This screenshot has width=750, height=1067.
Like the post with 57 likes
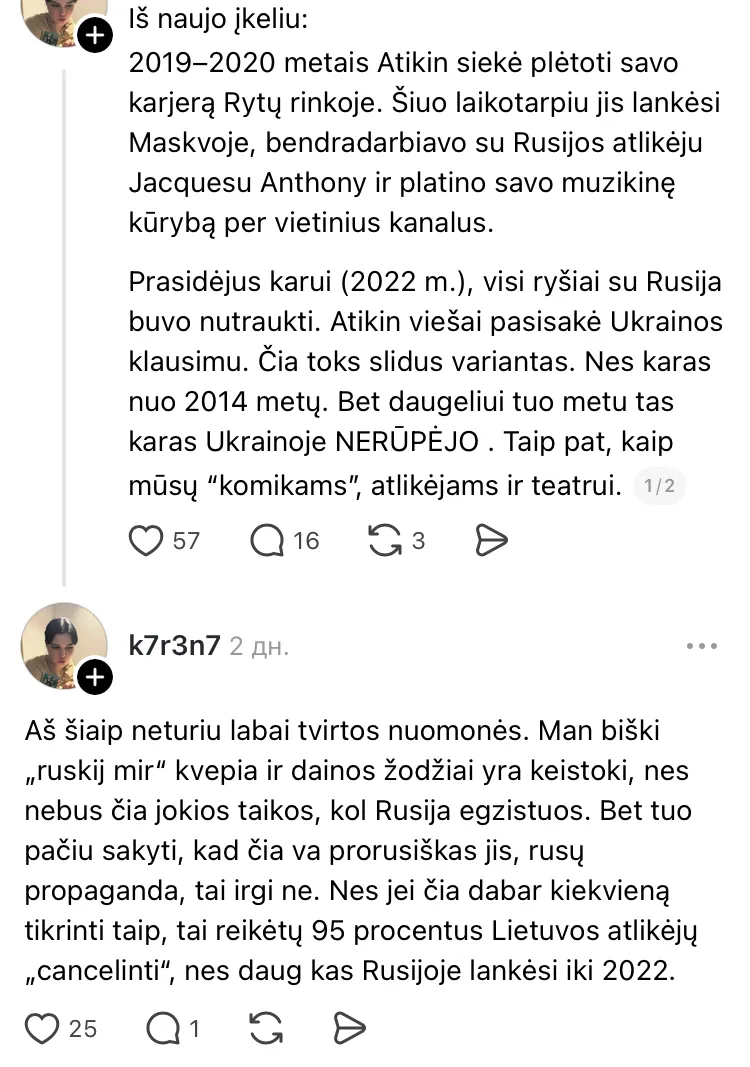click(x=147, y=541)
